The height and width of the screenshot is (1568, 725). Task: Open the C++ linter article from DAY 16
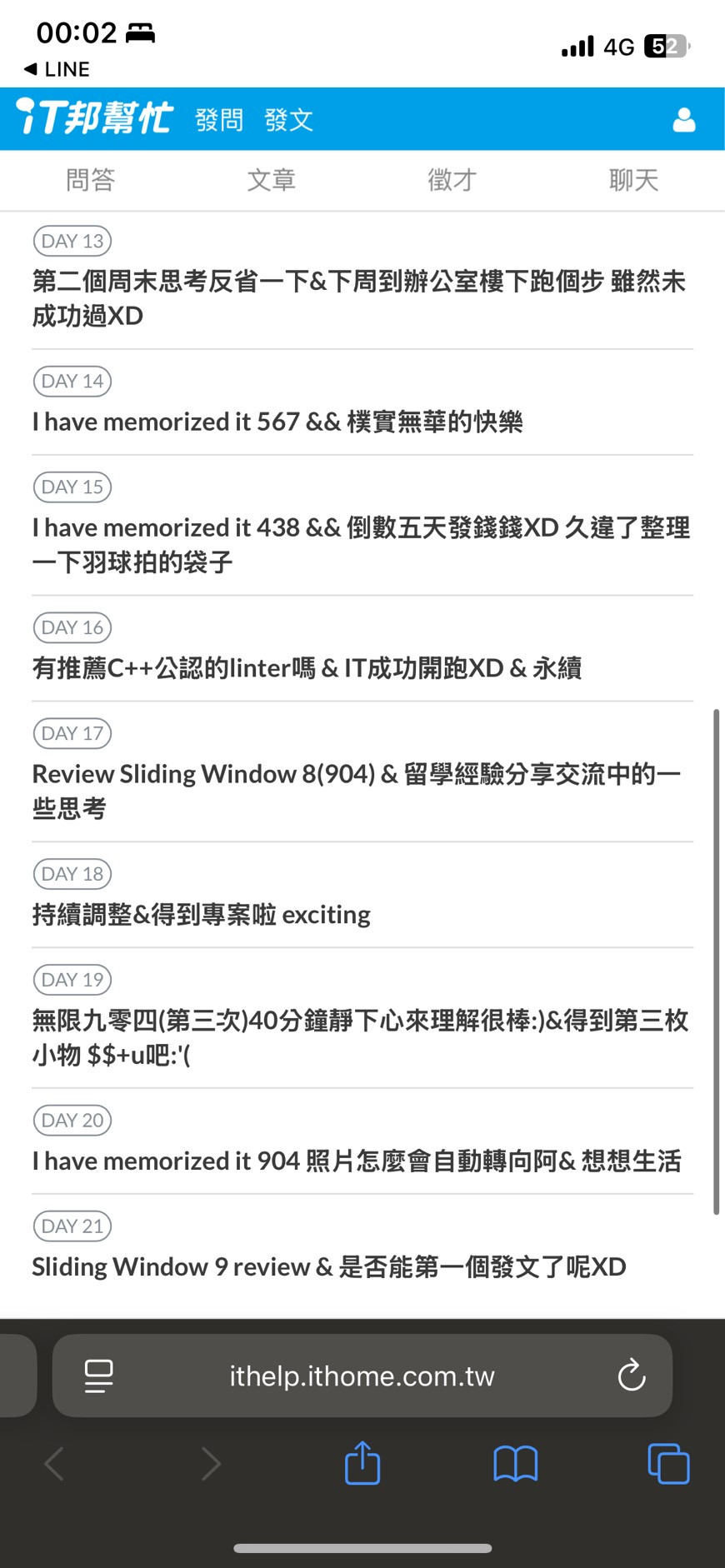tap(307, 668)
